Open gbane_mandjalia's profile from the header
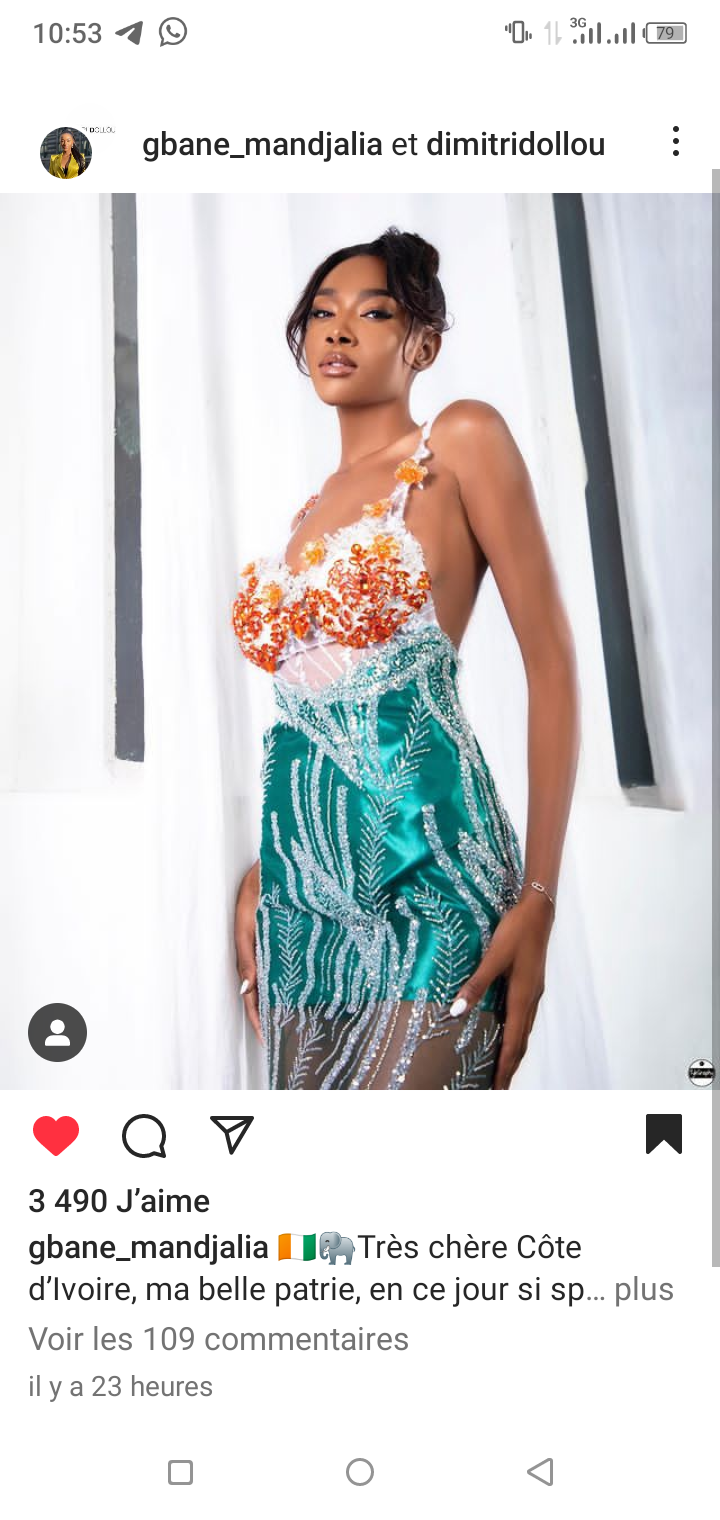 click(x=263, y=145)
